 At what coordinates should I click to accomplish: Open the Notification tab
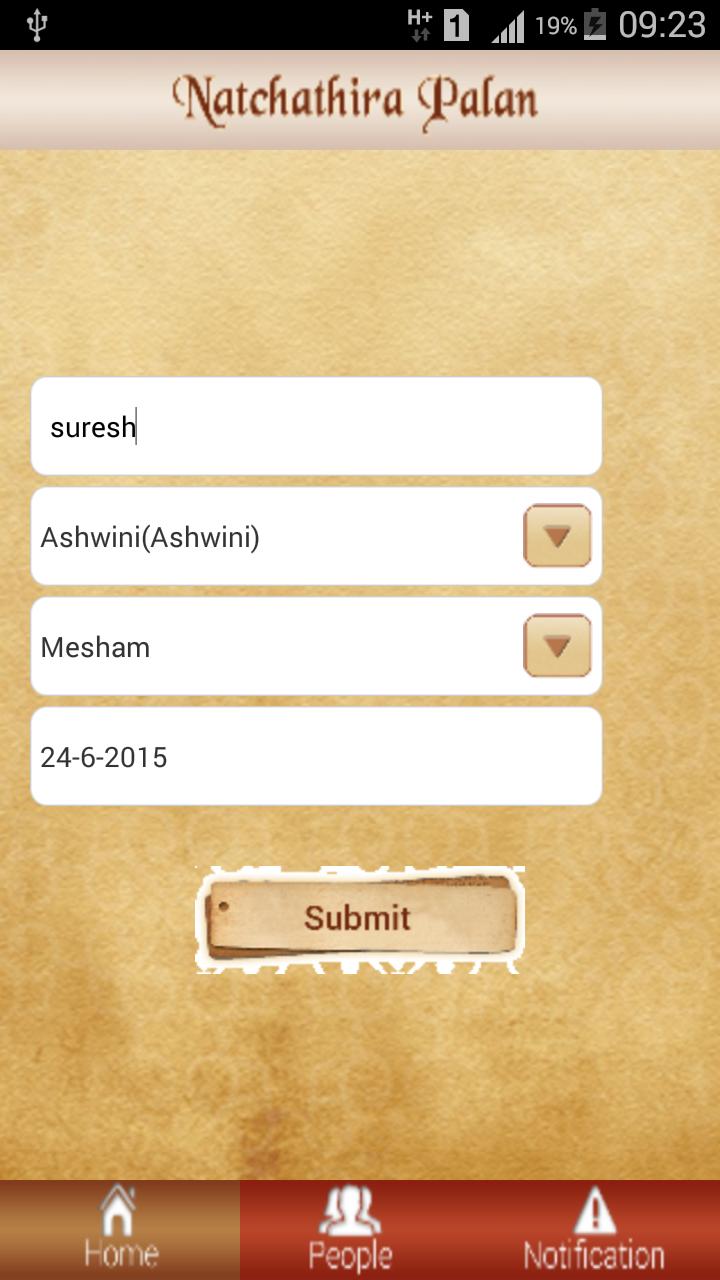coord(594,1230)
